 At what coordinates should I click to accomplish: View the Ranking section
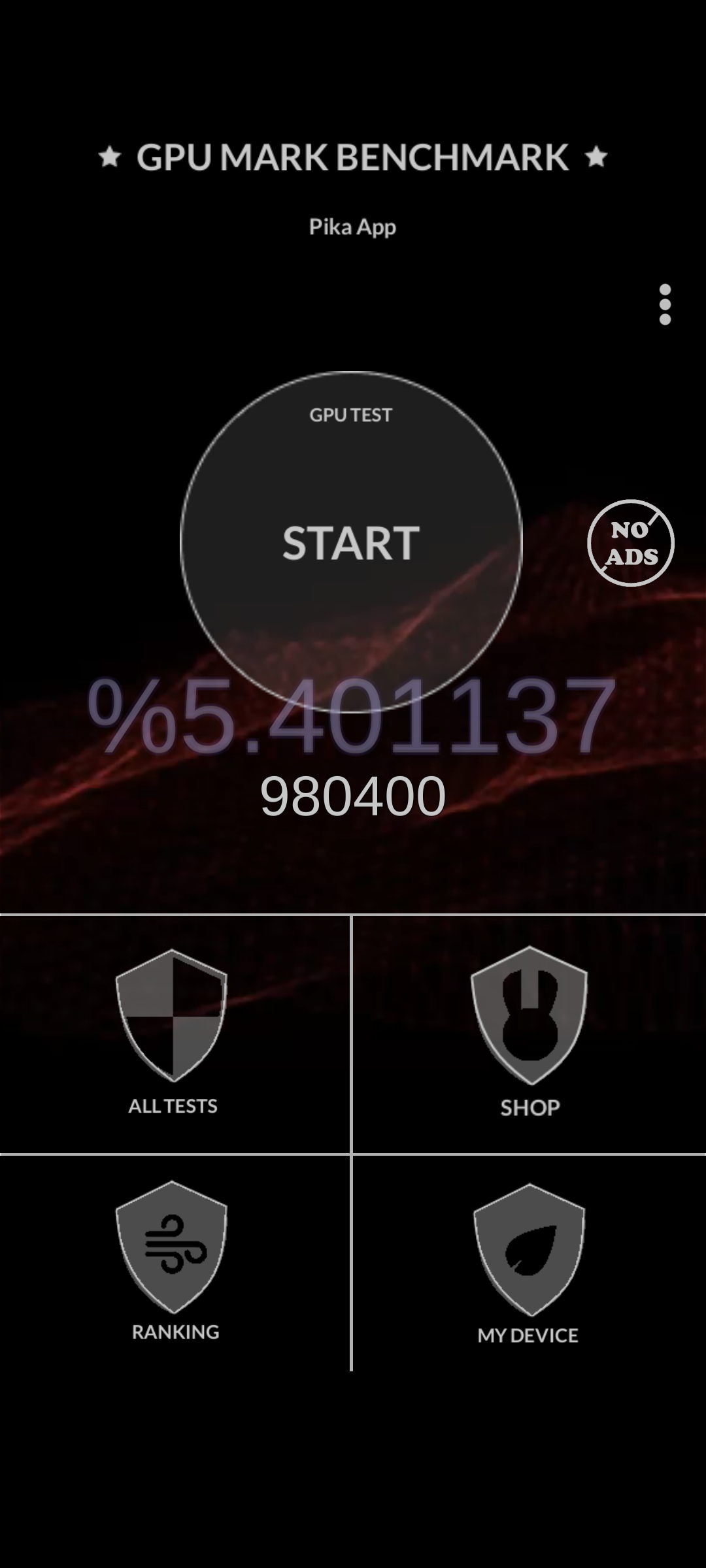point(175,1262)
